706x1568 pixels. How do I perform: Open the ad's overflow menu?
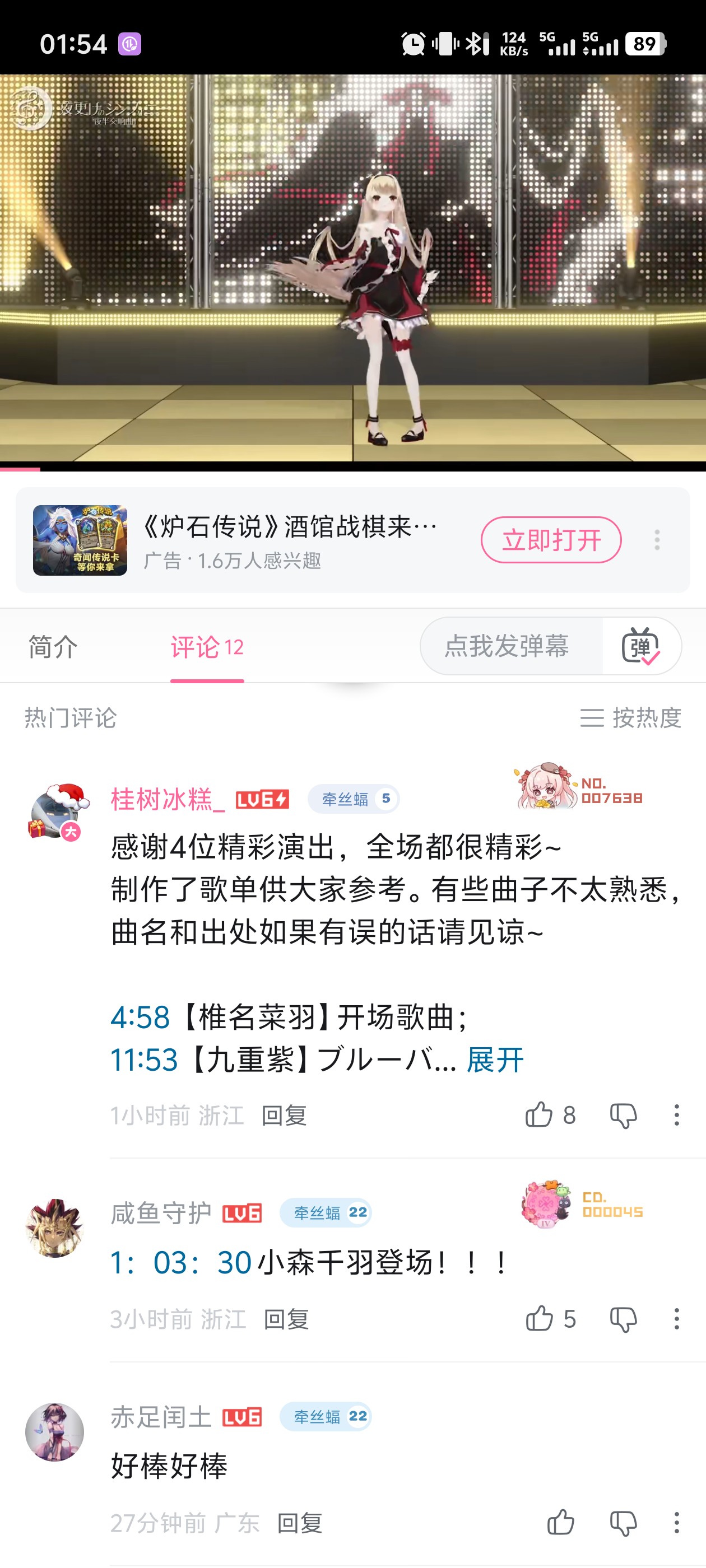point(657,540)
